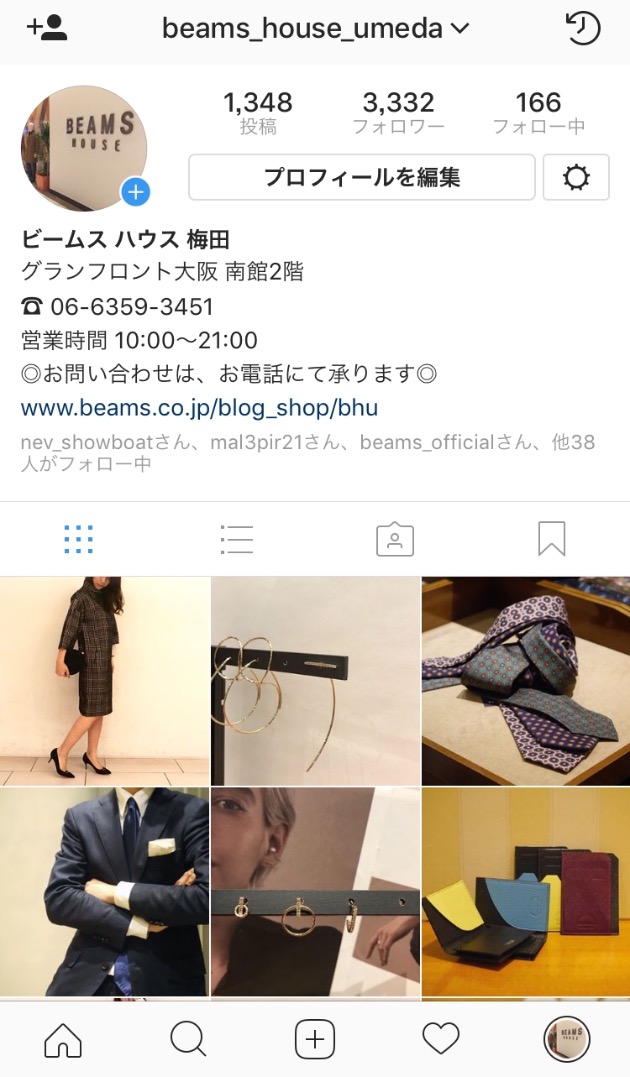Open the search and explore tab
The image size is (630, 1077).
(188, 1040)
